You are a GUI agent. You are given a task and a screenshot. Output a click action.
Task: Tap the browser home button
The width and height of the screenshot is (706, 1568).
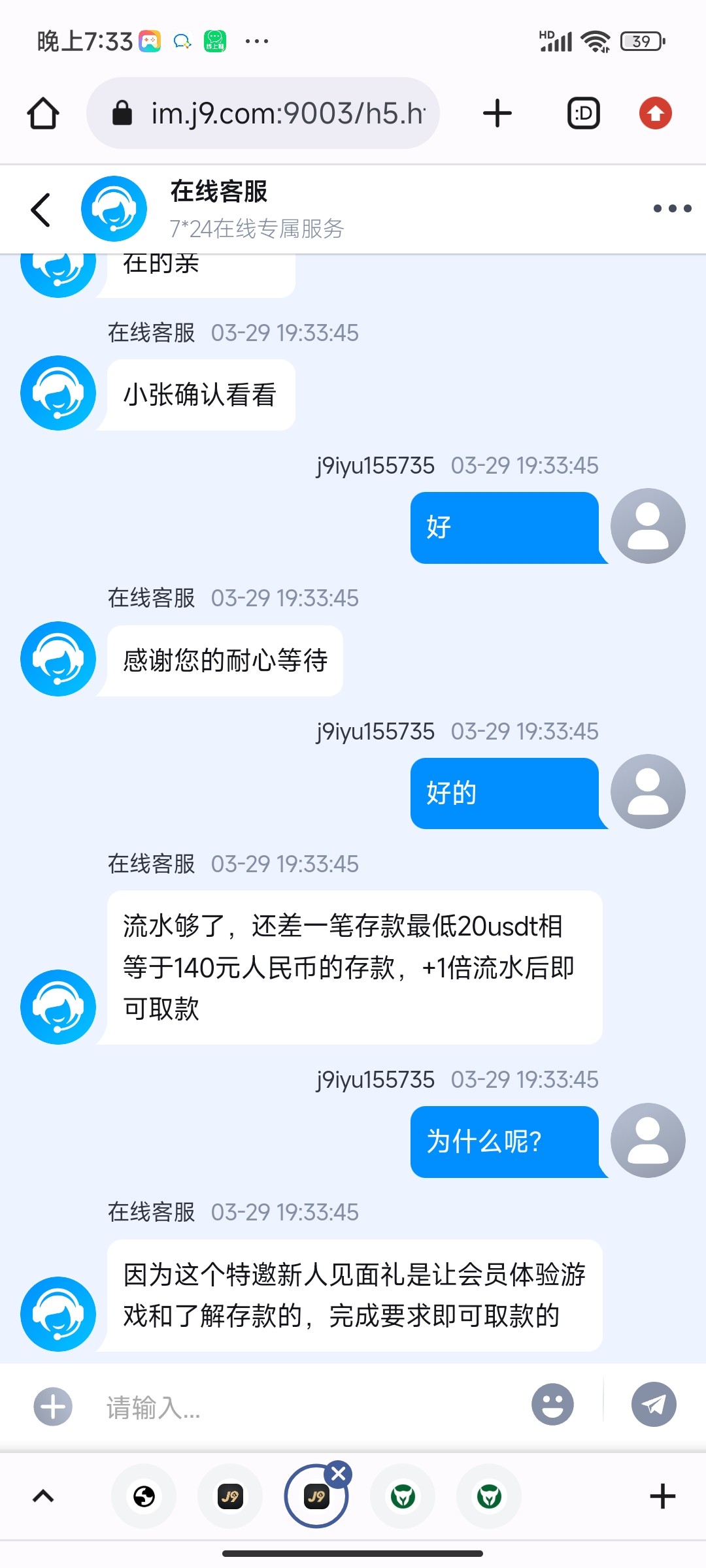coord(43,114)
